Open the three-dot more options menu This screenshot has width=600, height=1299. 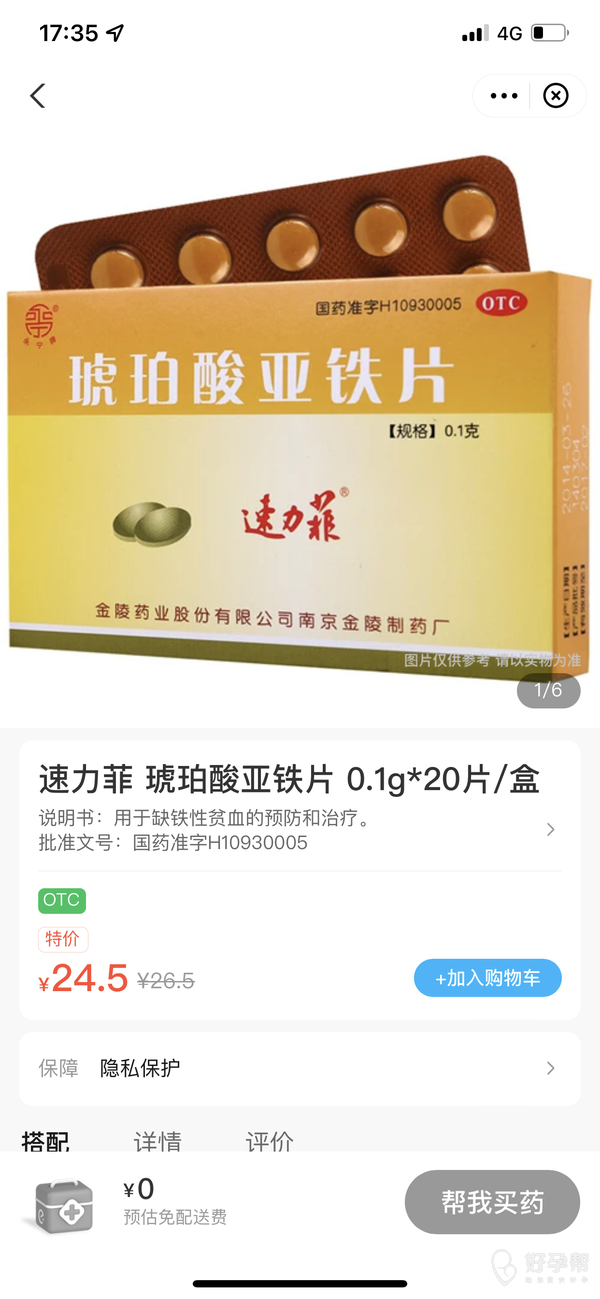(504, 96)
